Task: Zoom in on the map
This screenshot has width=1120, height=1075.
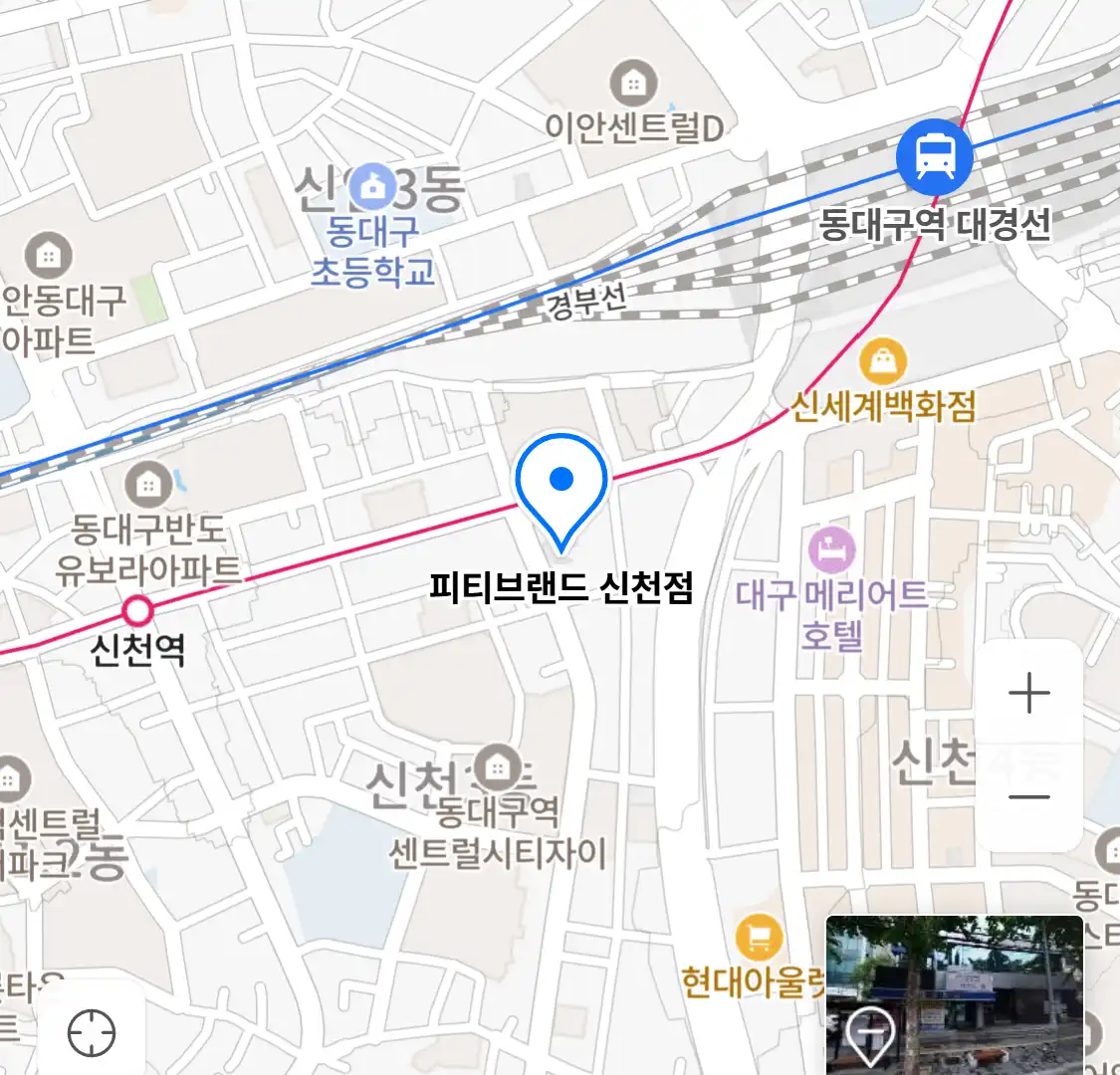Action: click(1029, 694)
